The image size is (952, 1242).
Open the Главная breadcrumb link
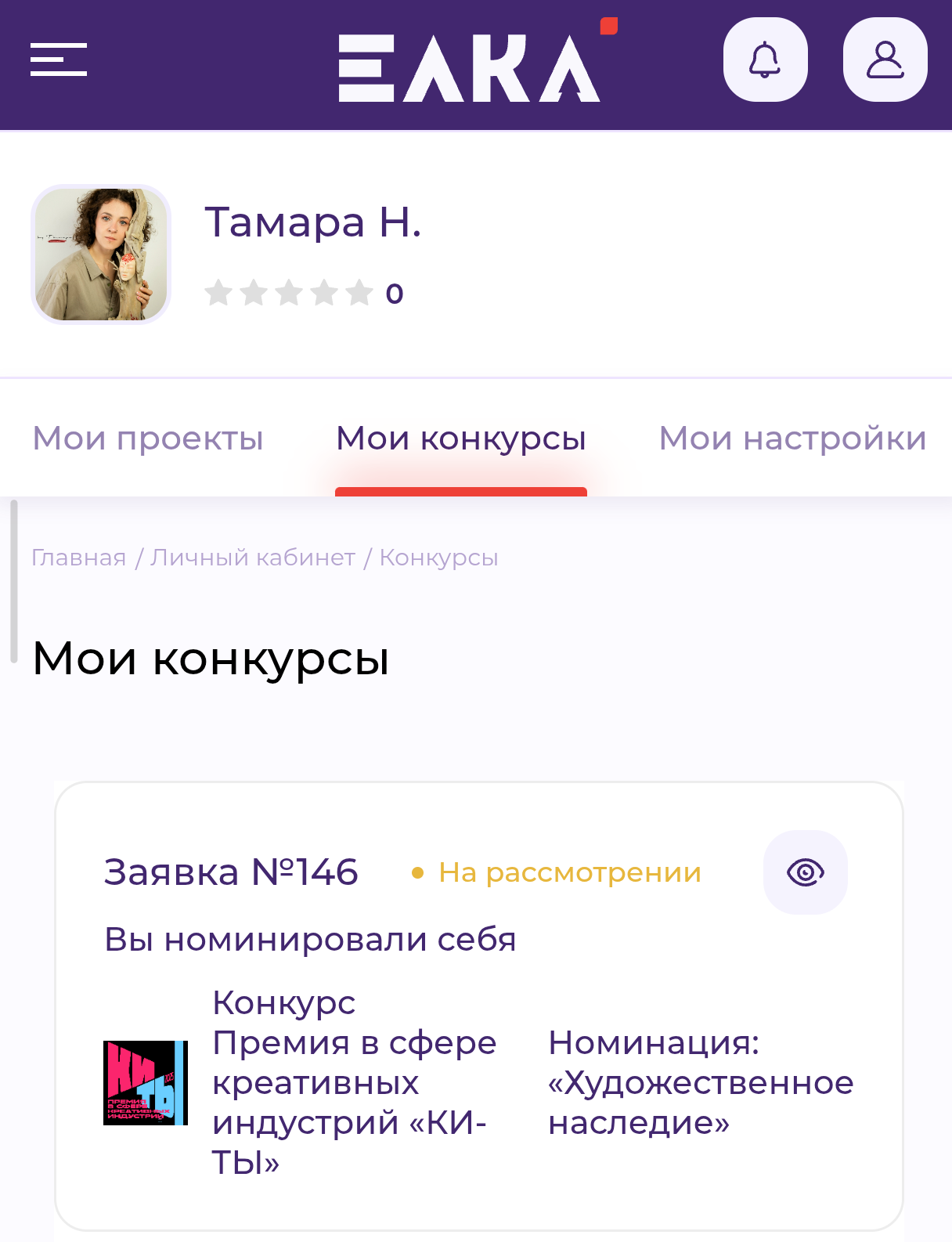point(79,558)
